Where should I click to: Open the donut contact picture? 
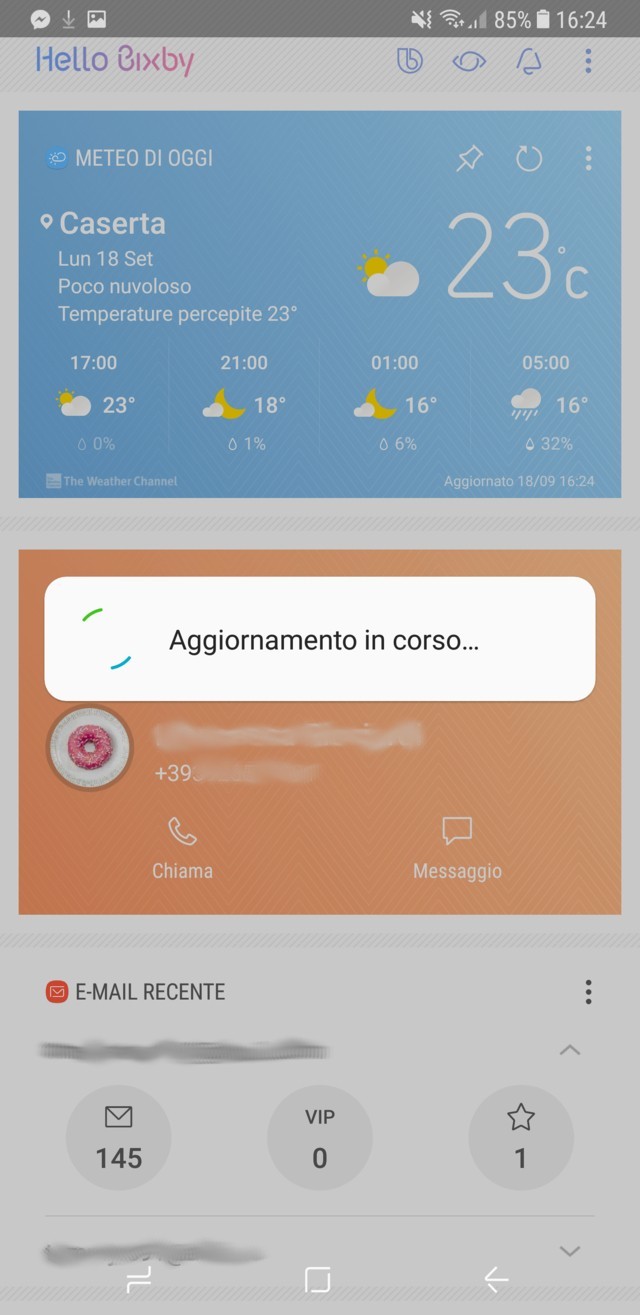90,747
